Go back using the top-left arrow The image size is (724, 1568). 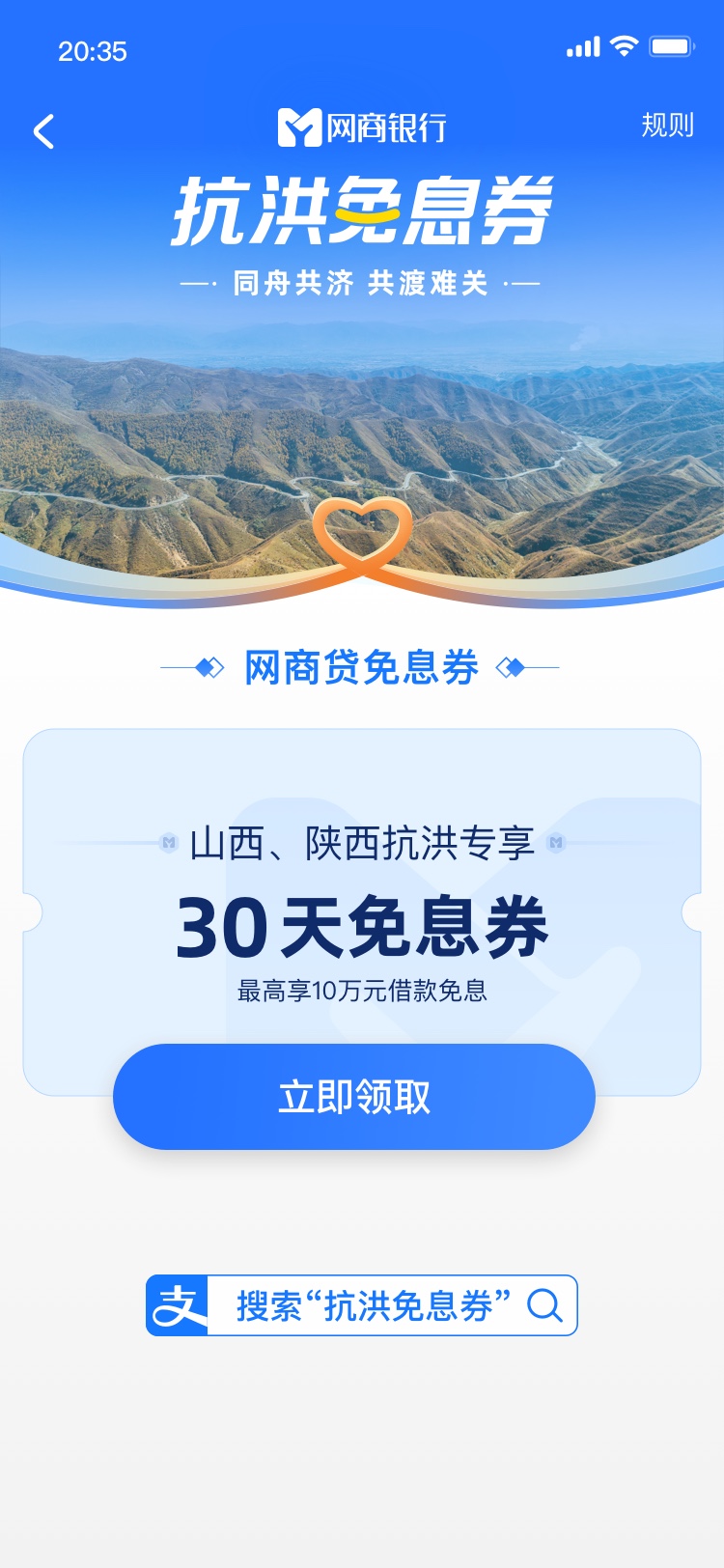(x=44, y=131)
